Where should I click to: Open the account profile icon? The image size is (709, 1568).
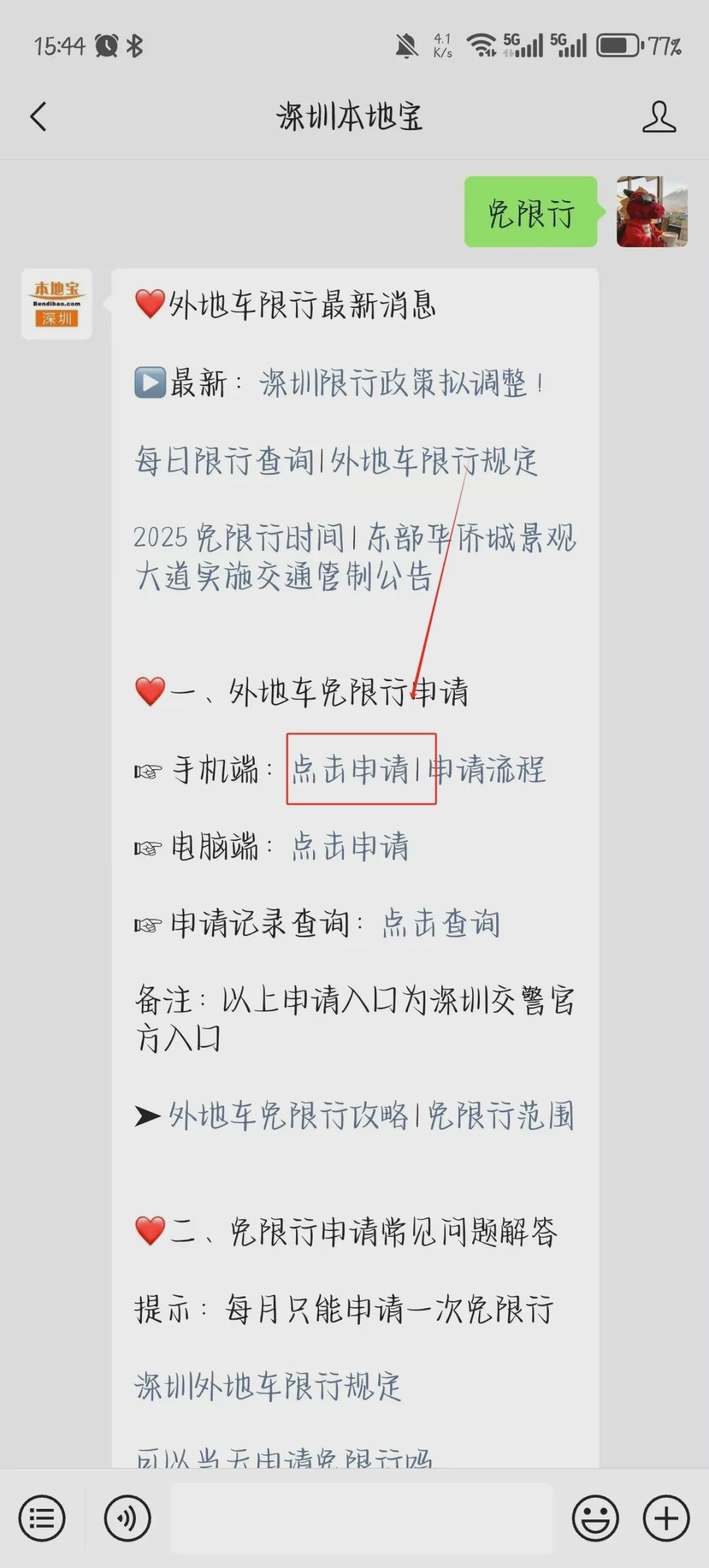tap(658, 117)
